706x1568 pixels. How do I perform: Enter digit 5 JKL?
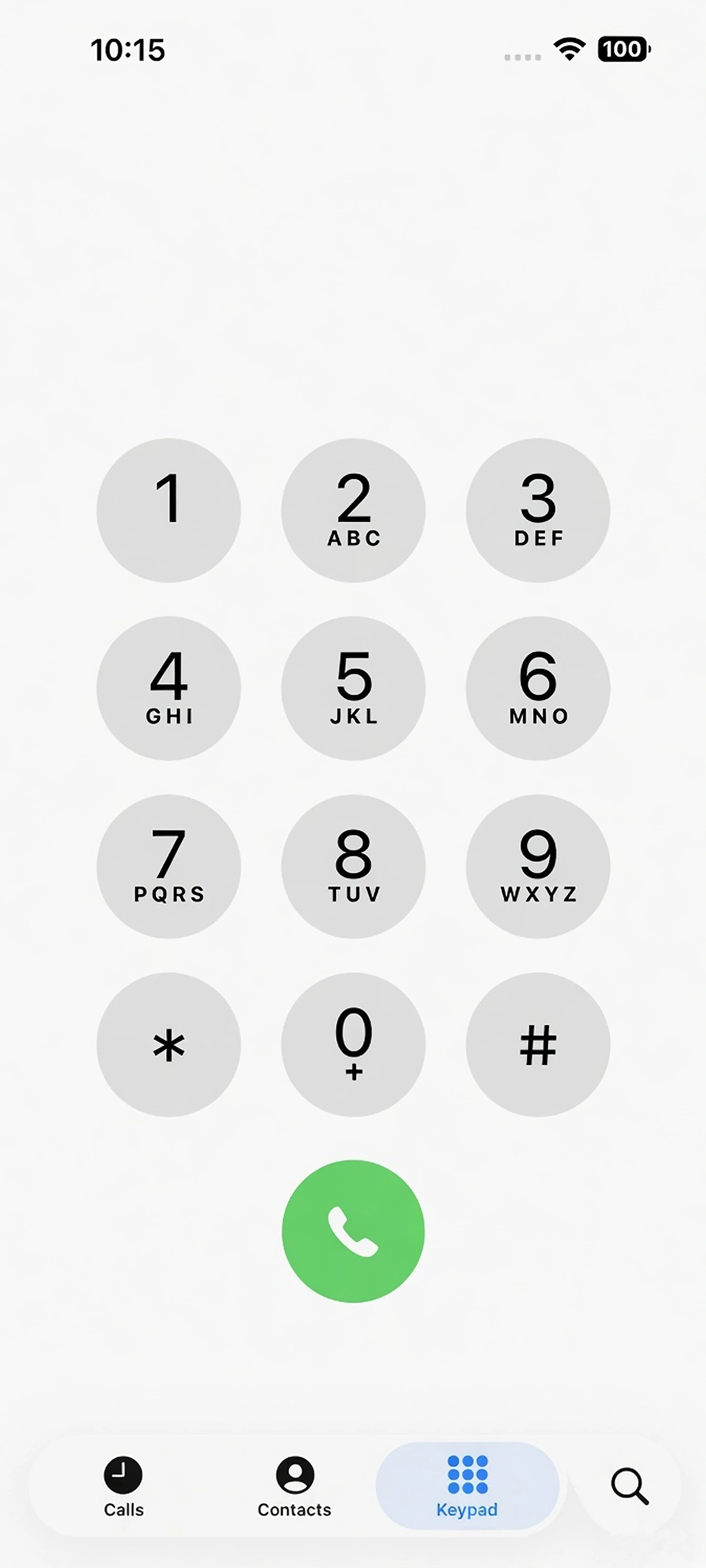click(354, 688)
